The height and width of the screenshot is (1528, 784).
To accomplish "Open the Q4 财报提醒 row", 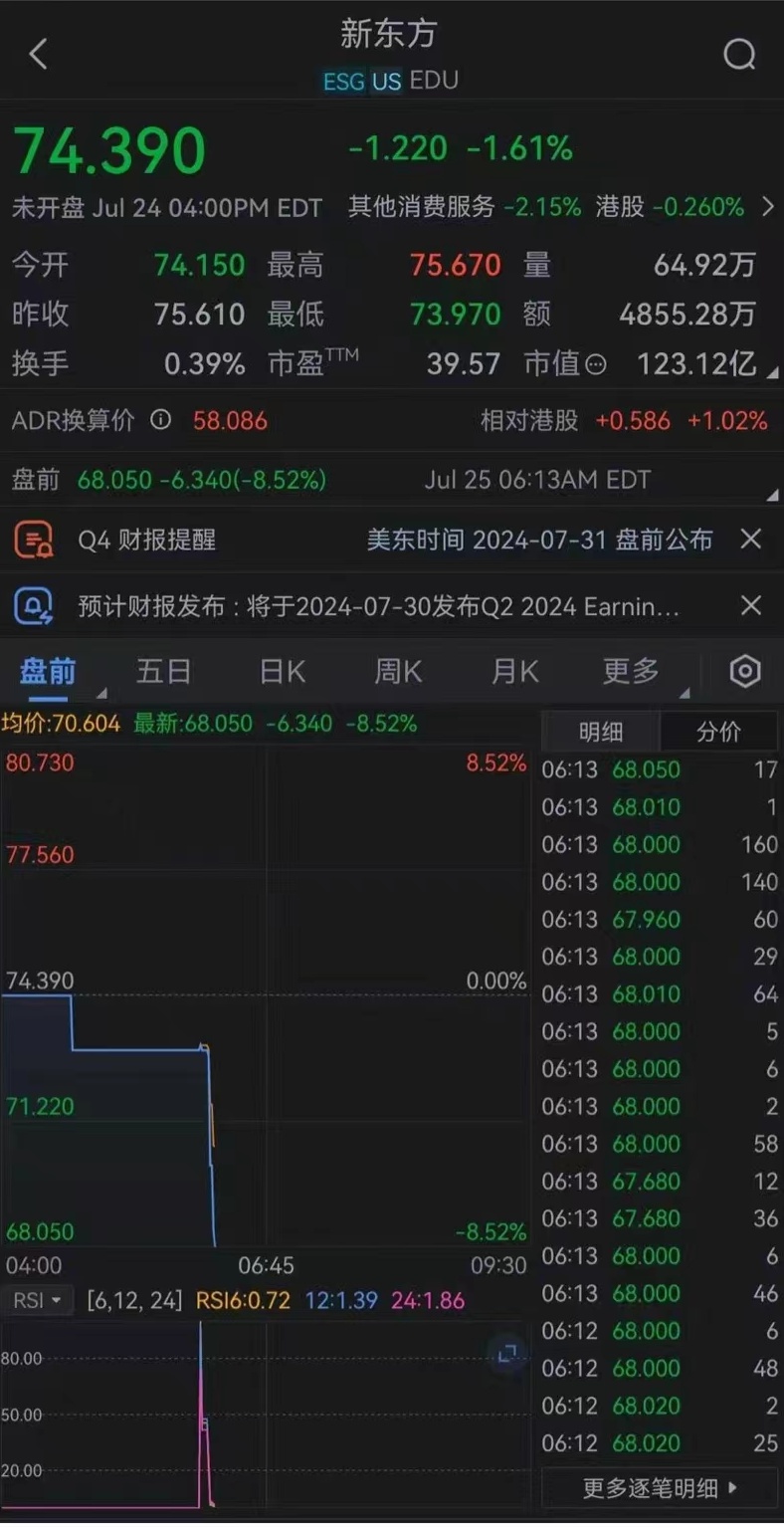I will click(392, 540).
